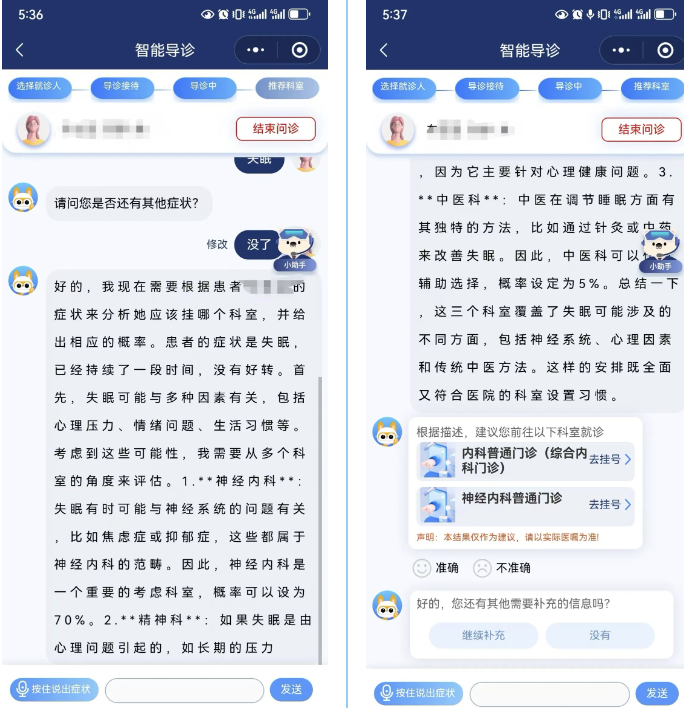Tap 去挂号 for 内科普通门诊

(609, 460)
